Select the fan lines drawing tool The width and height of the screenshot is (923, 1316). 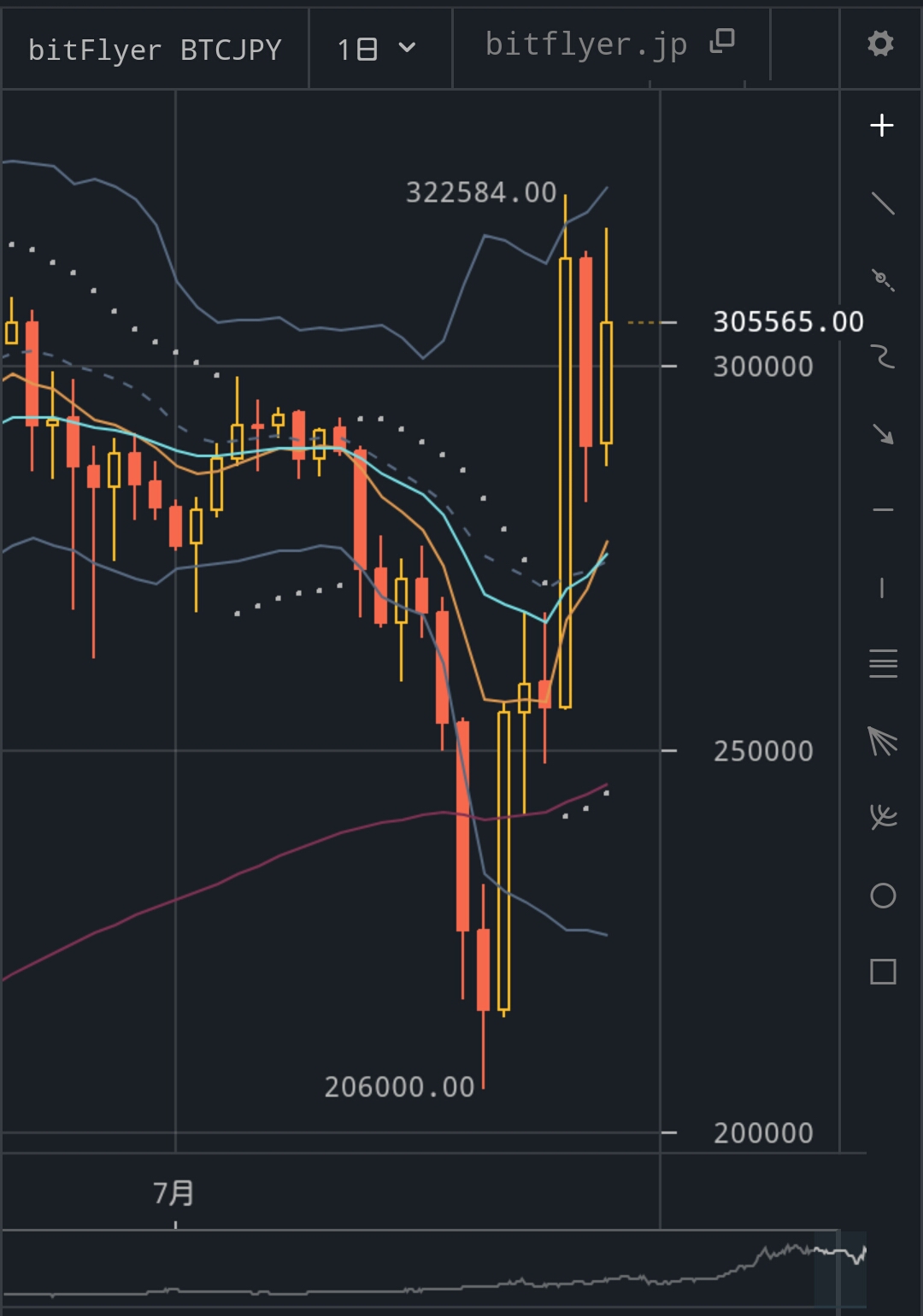[x=883, y=741]
